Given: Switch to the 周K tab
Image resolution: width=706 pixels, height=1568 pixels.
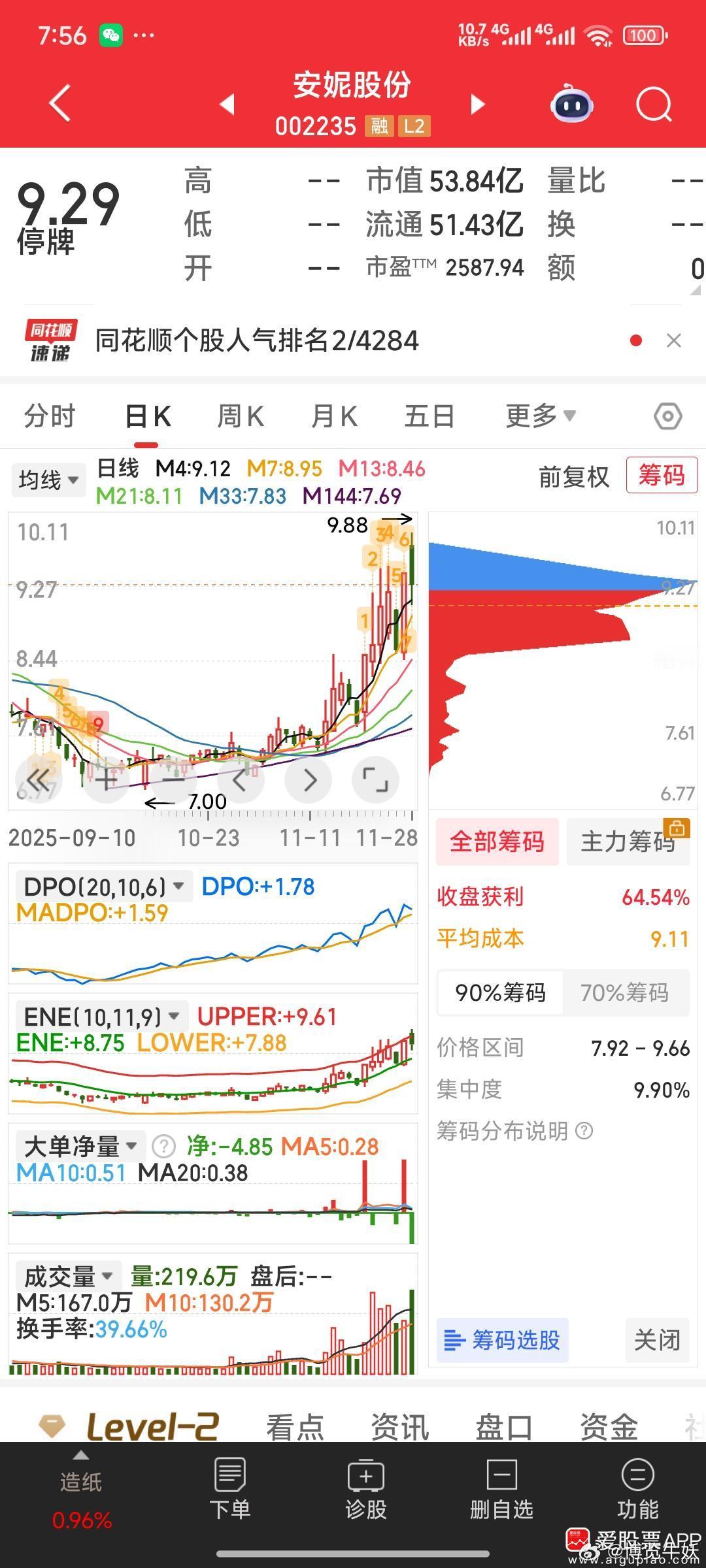Looking at the screenshot, I should click(240, 416).
